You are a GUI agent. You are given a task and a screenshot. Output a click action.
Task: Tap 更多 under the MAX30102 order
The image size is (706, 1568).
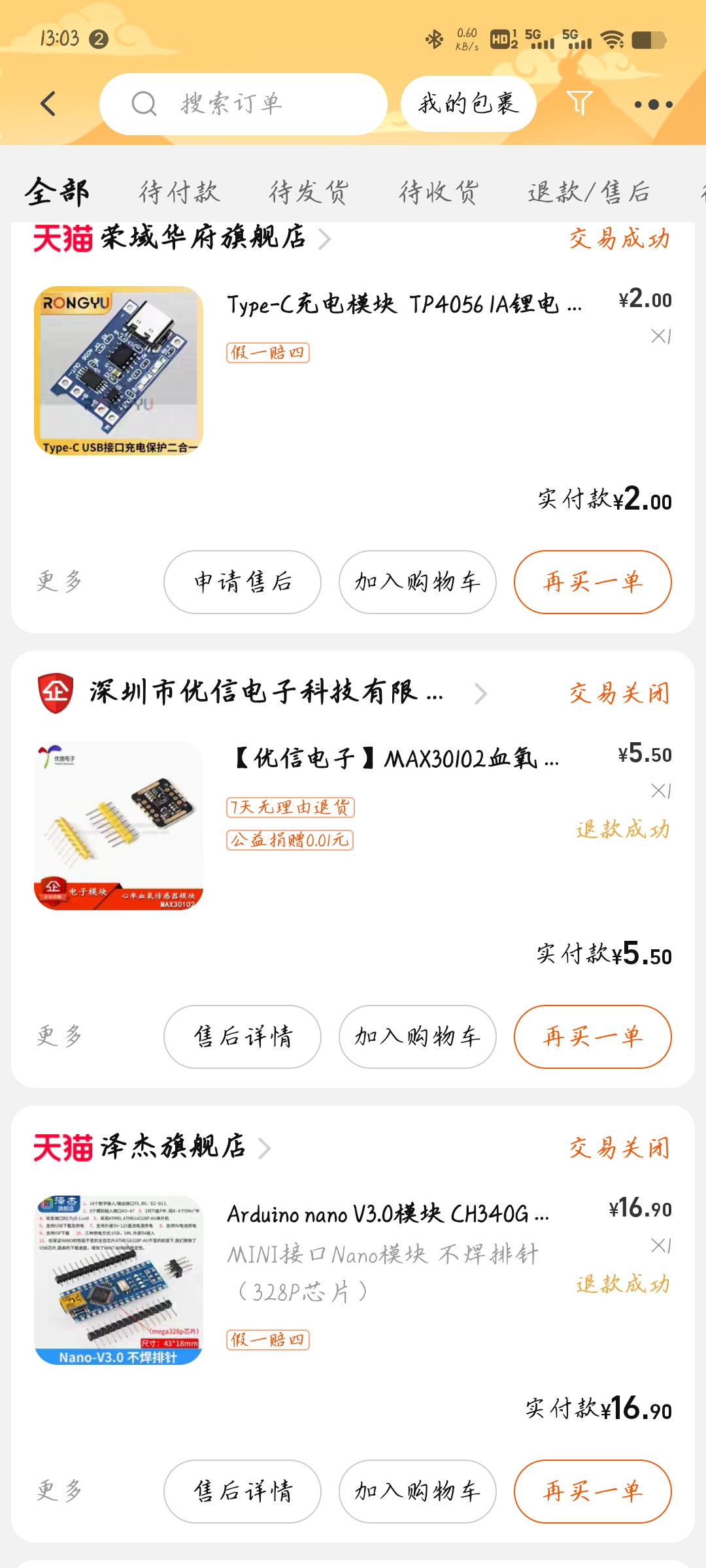59,1037
